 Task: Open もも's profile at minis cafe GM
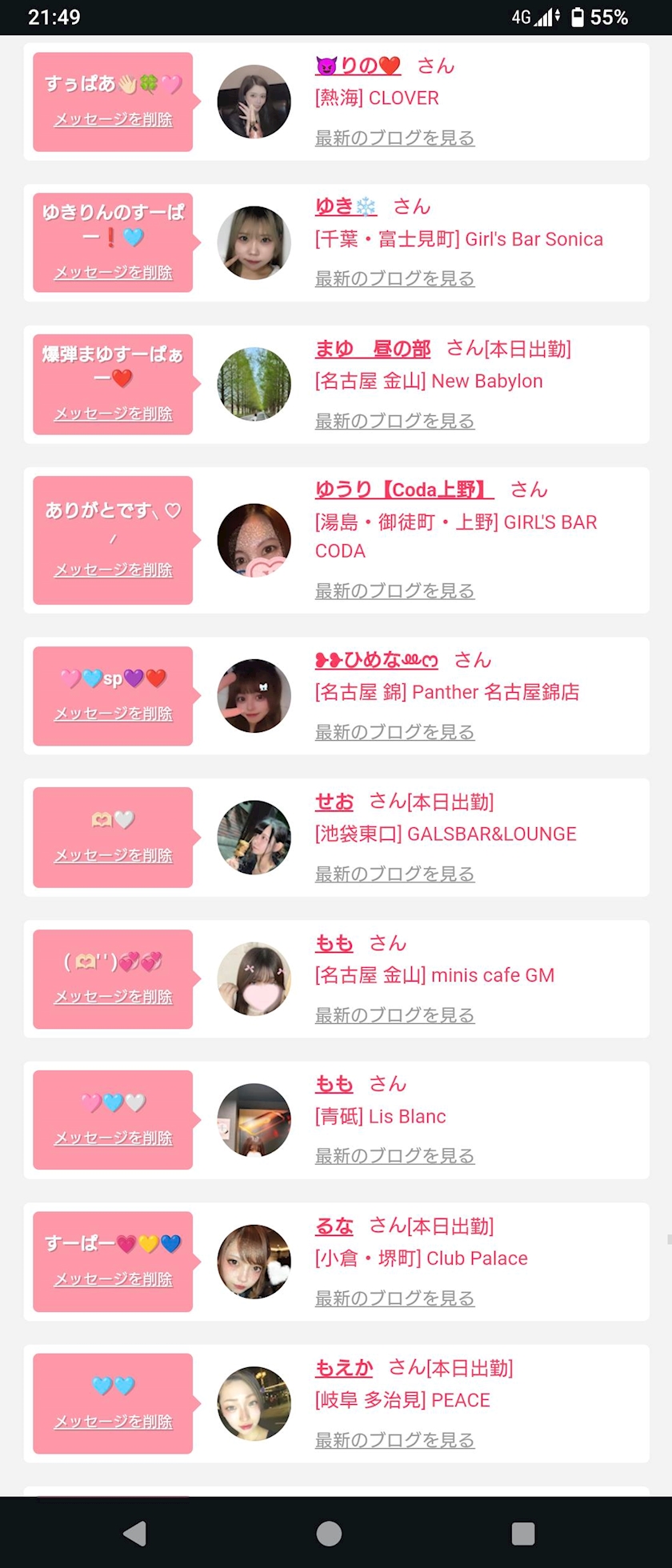[334, 943]
